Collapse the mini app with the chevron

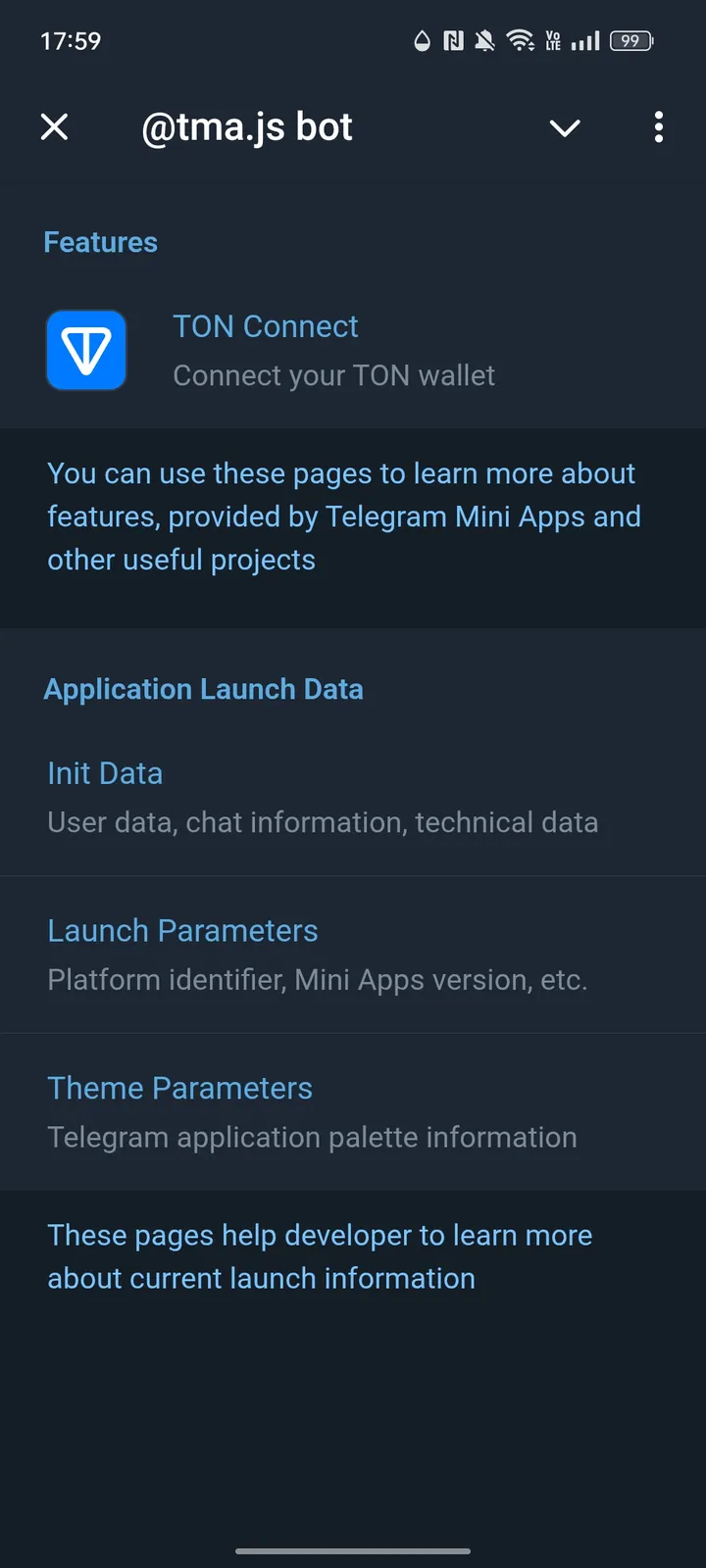[x=565, y=127]
